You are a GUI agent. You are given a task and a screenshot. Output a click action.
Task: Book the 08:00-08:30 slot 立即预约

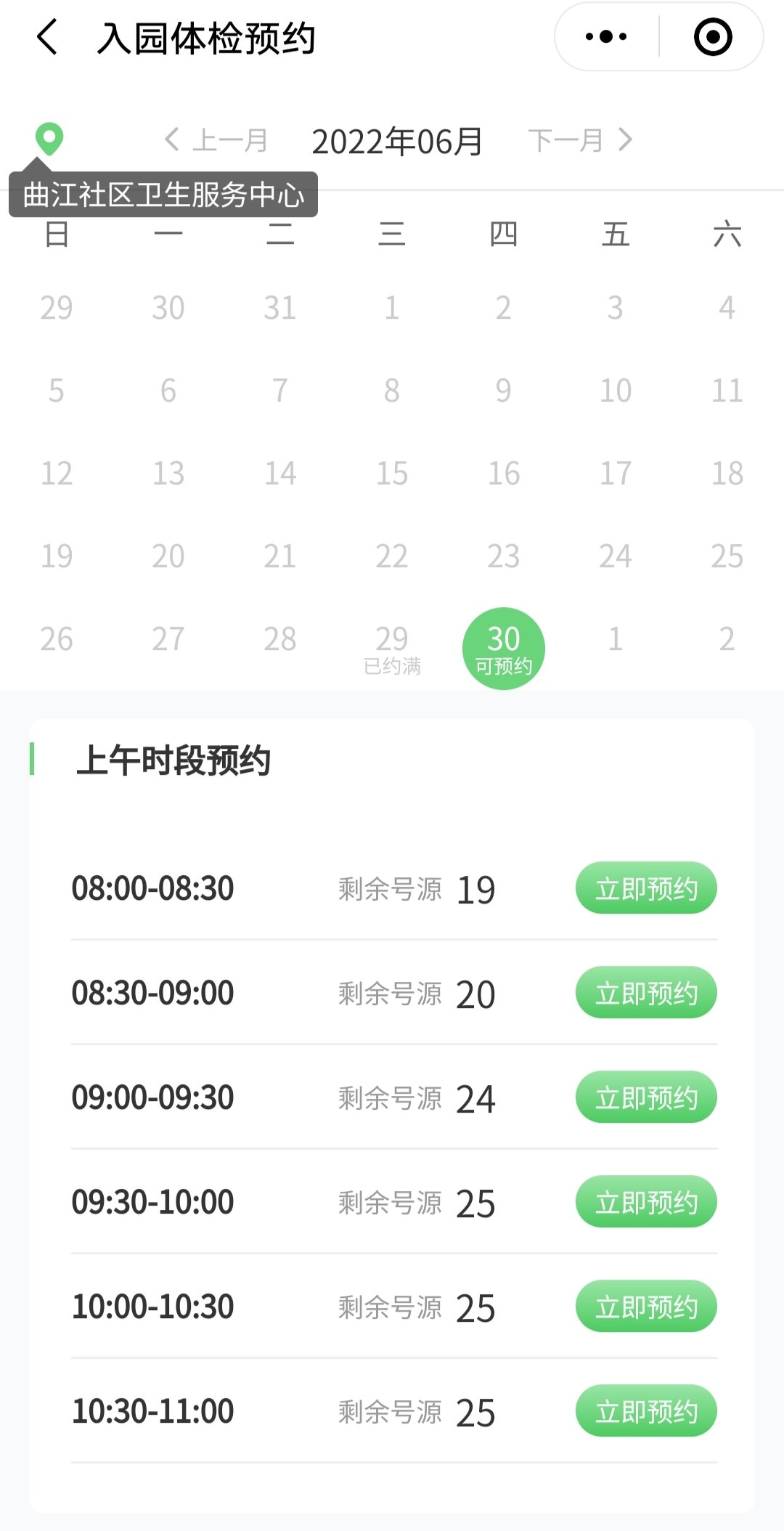pyautogui.click(x=646, y=888)
